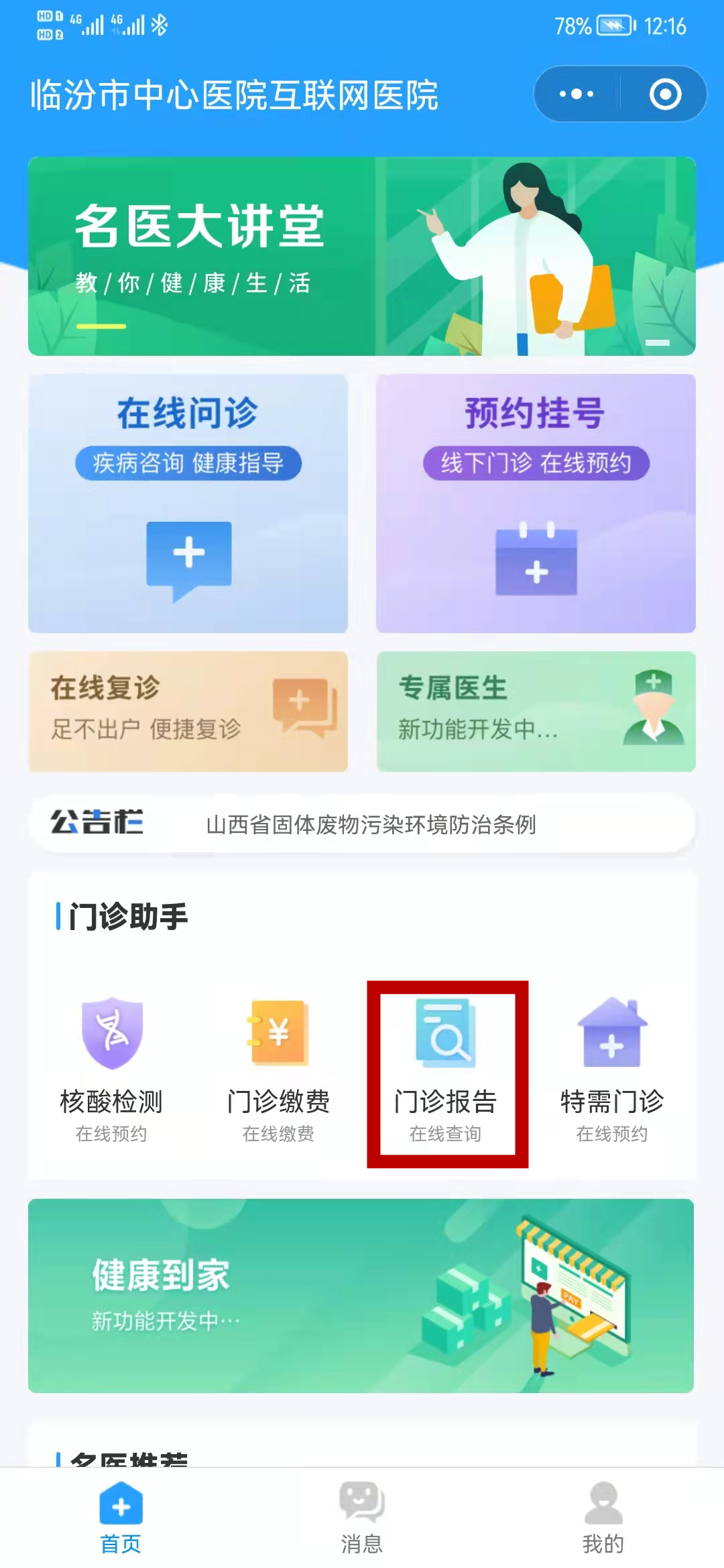724x1568 pixels.
Task: Select the 消息 messages tab
Action: [361, 1514]
